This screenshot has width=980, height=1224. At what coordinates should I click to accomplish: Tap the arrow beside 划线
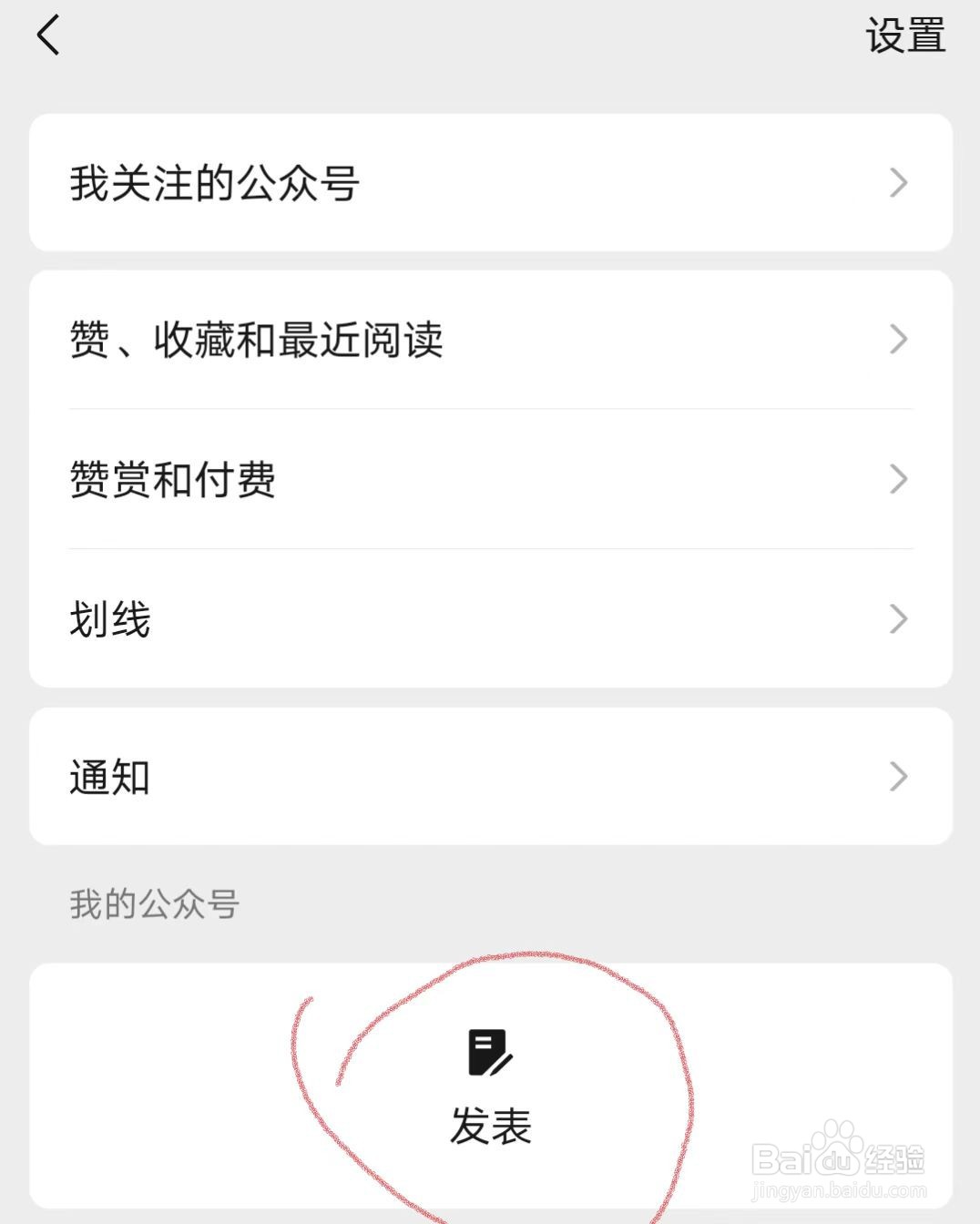click(898, 619)
